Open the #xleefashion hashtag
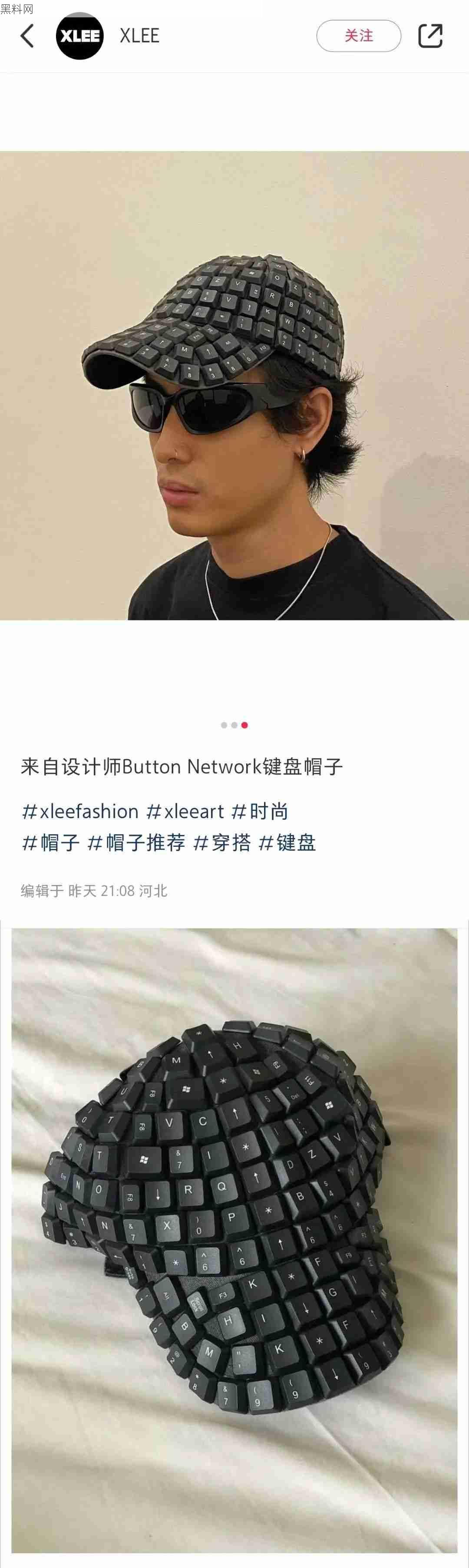The height and width of the screenshot is (1568, 469). pos(80,812)
